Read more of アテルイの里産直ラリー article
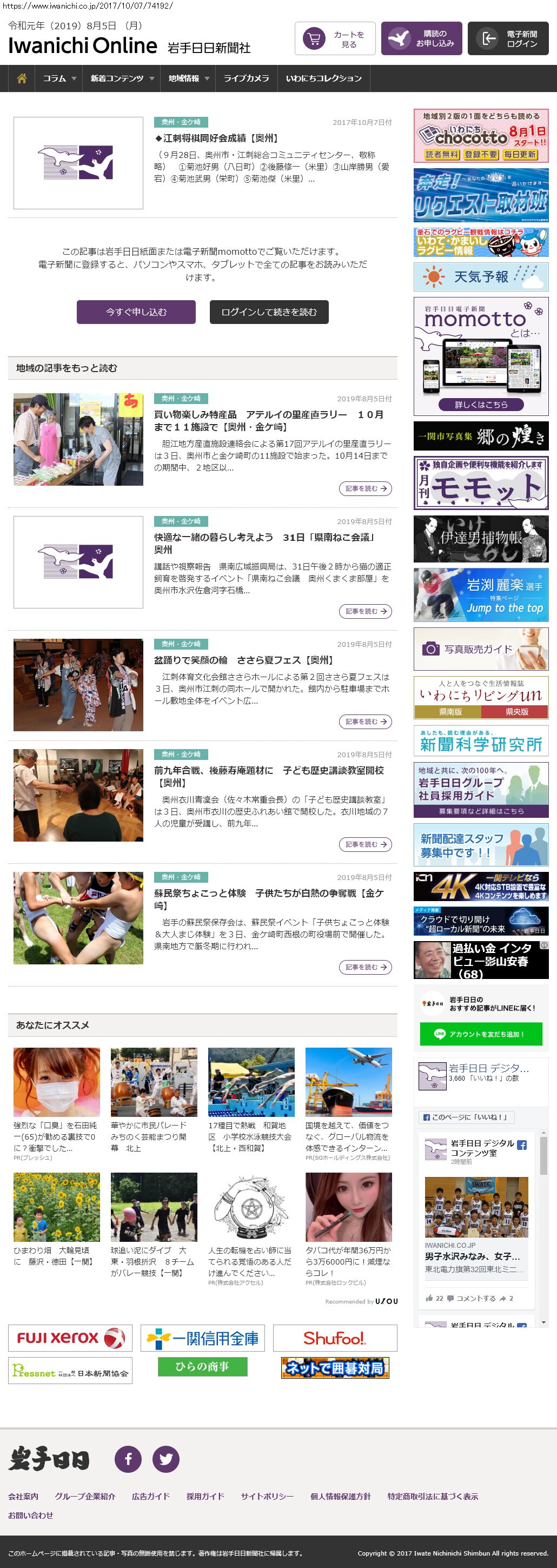 coord(365,489)
